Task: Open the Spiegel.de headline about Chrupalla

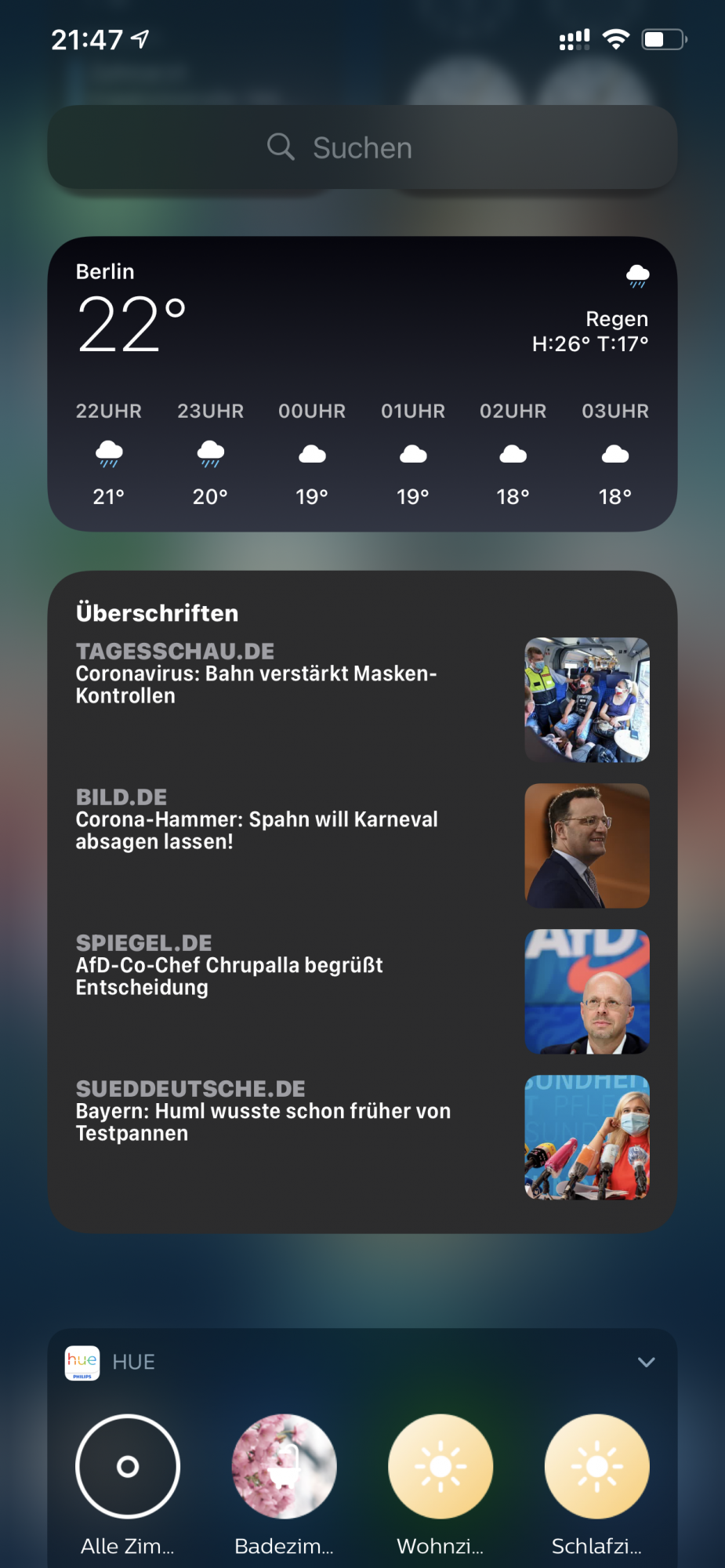Action: pos(362,991)
